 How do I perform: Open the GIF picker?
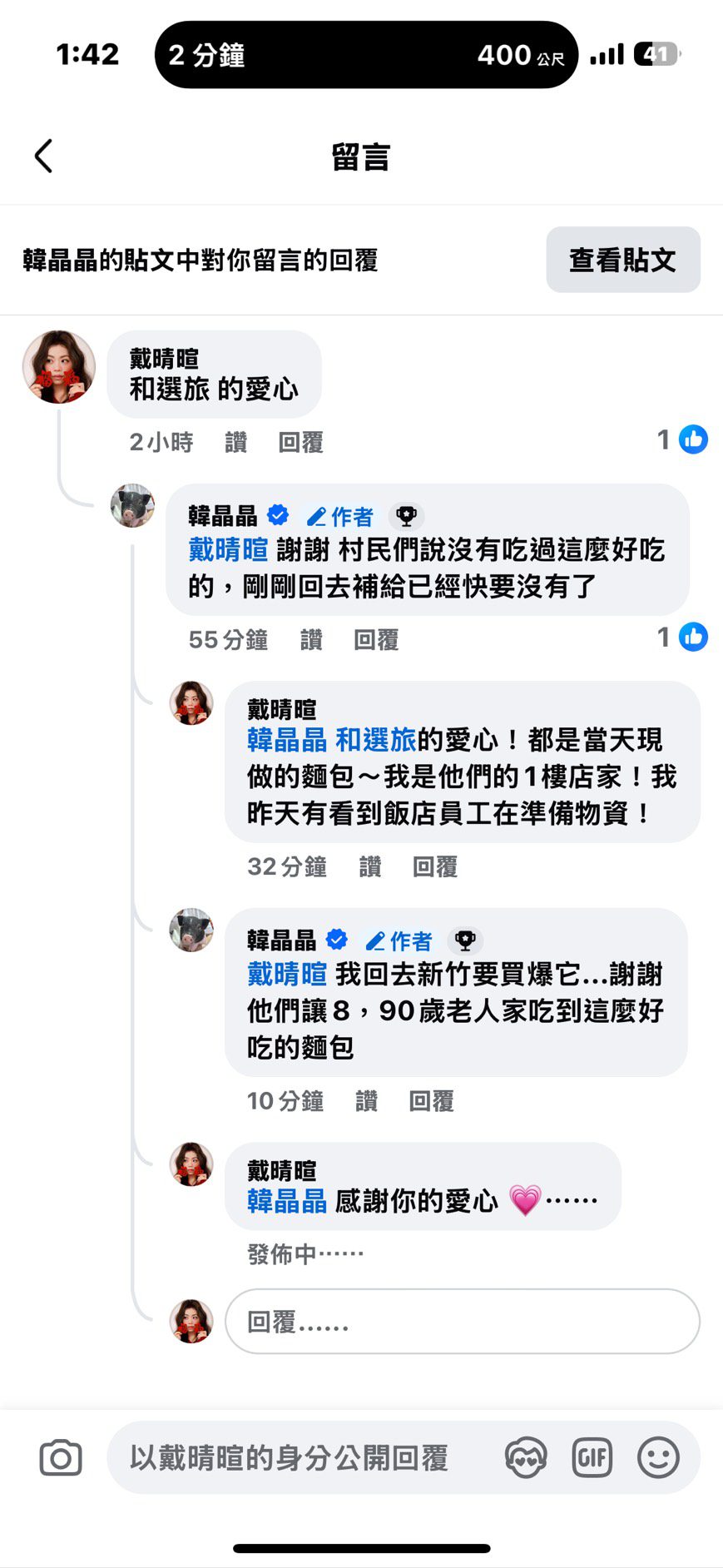click(592, 1457)
